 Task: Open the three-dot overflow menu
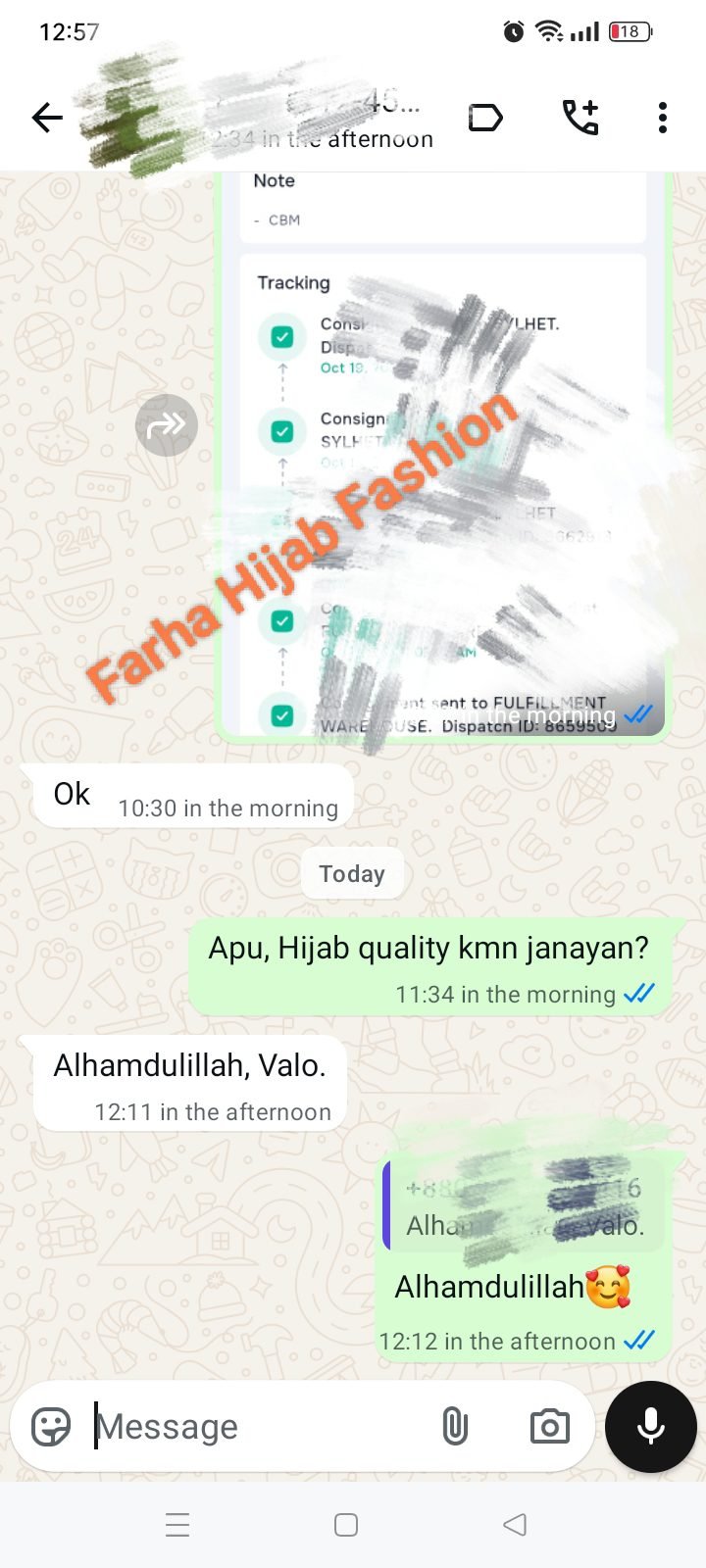(x=663, y=119)
